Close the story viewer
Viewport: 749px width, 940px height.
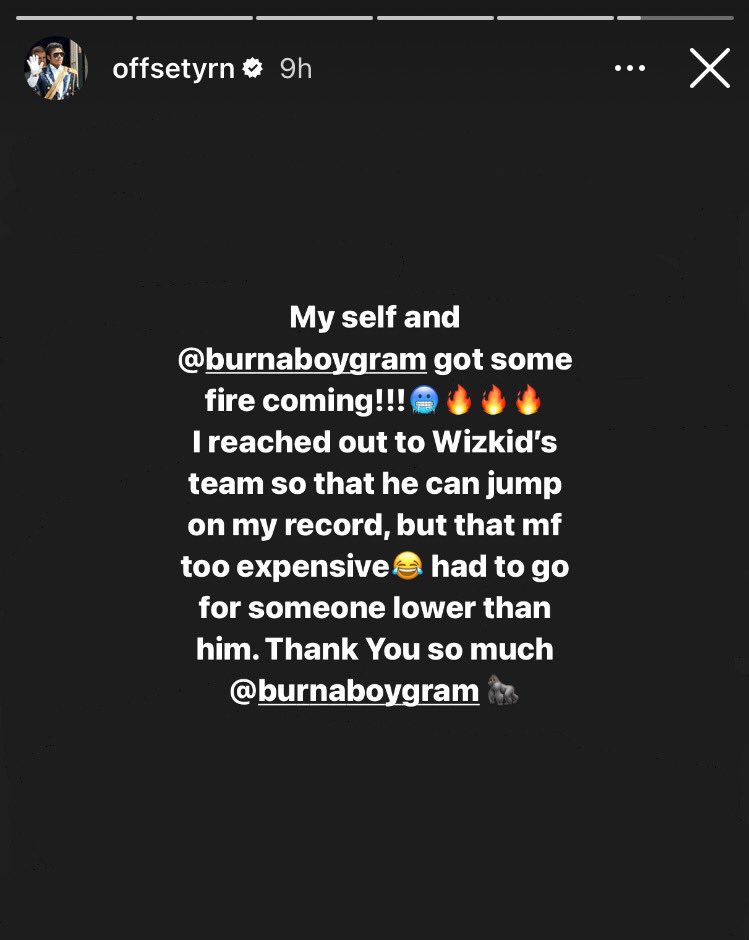[x=709, y=68]
